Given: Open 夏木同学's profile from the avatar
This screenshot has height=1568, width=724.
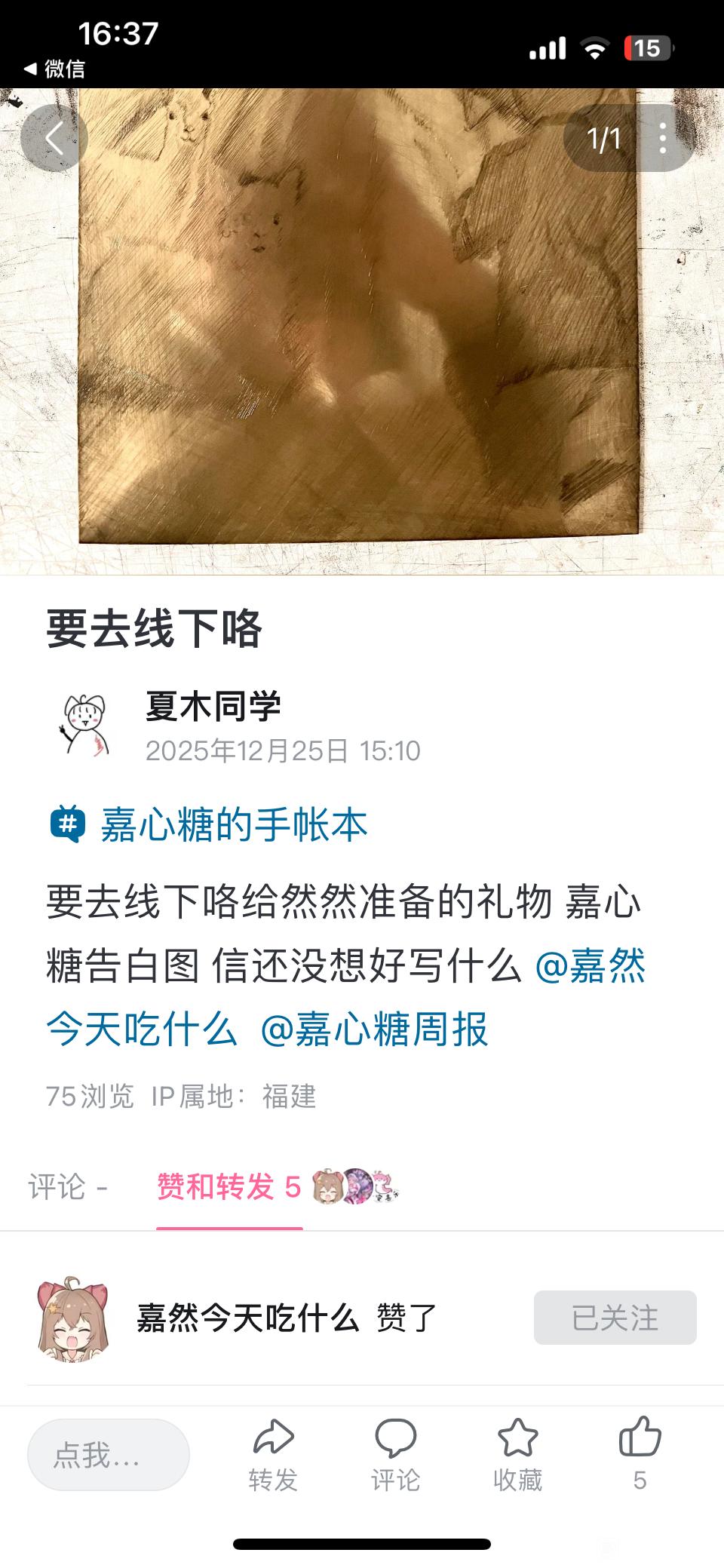Looking at the screenshot, I should click(x=85, y=726).
